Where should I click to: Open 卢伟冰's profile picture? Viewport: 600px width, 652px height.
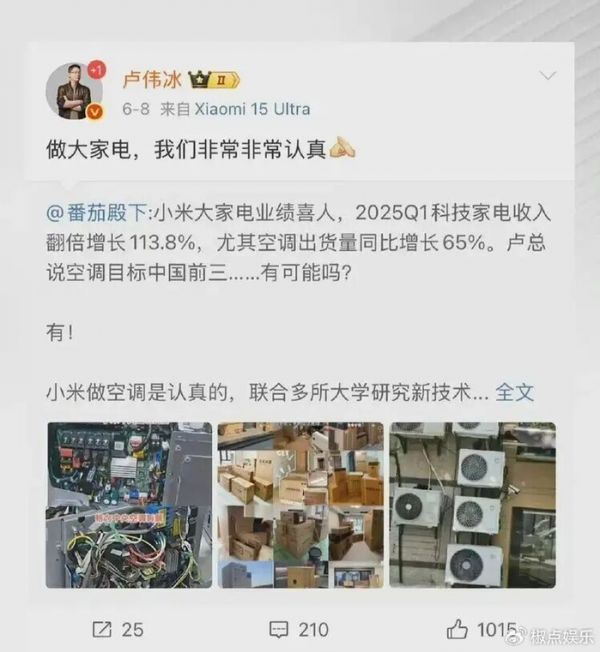[75, 92]
